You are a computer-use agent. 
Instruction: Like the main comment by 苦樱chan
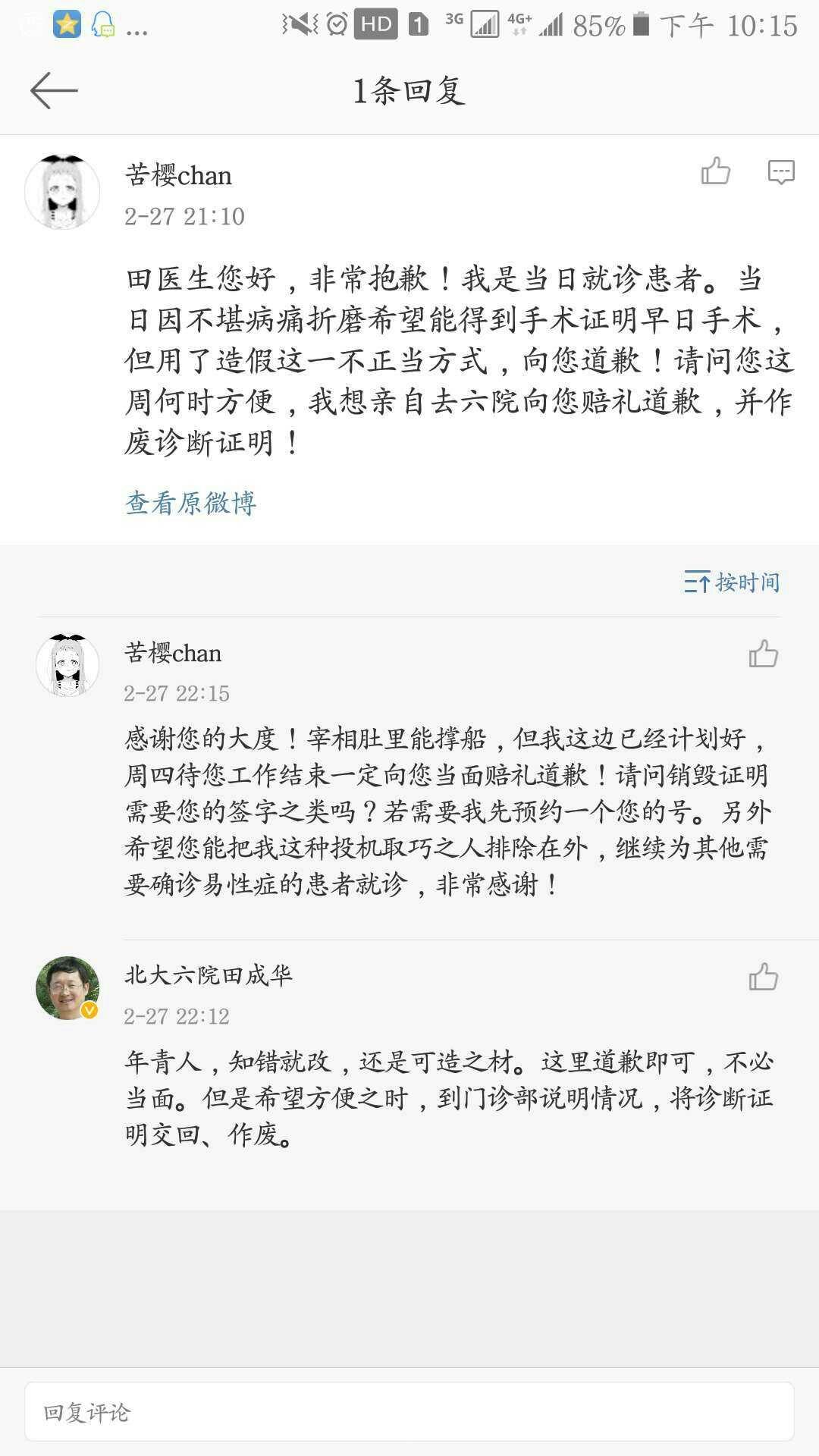click(x=715, y=171)
